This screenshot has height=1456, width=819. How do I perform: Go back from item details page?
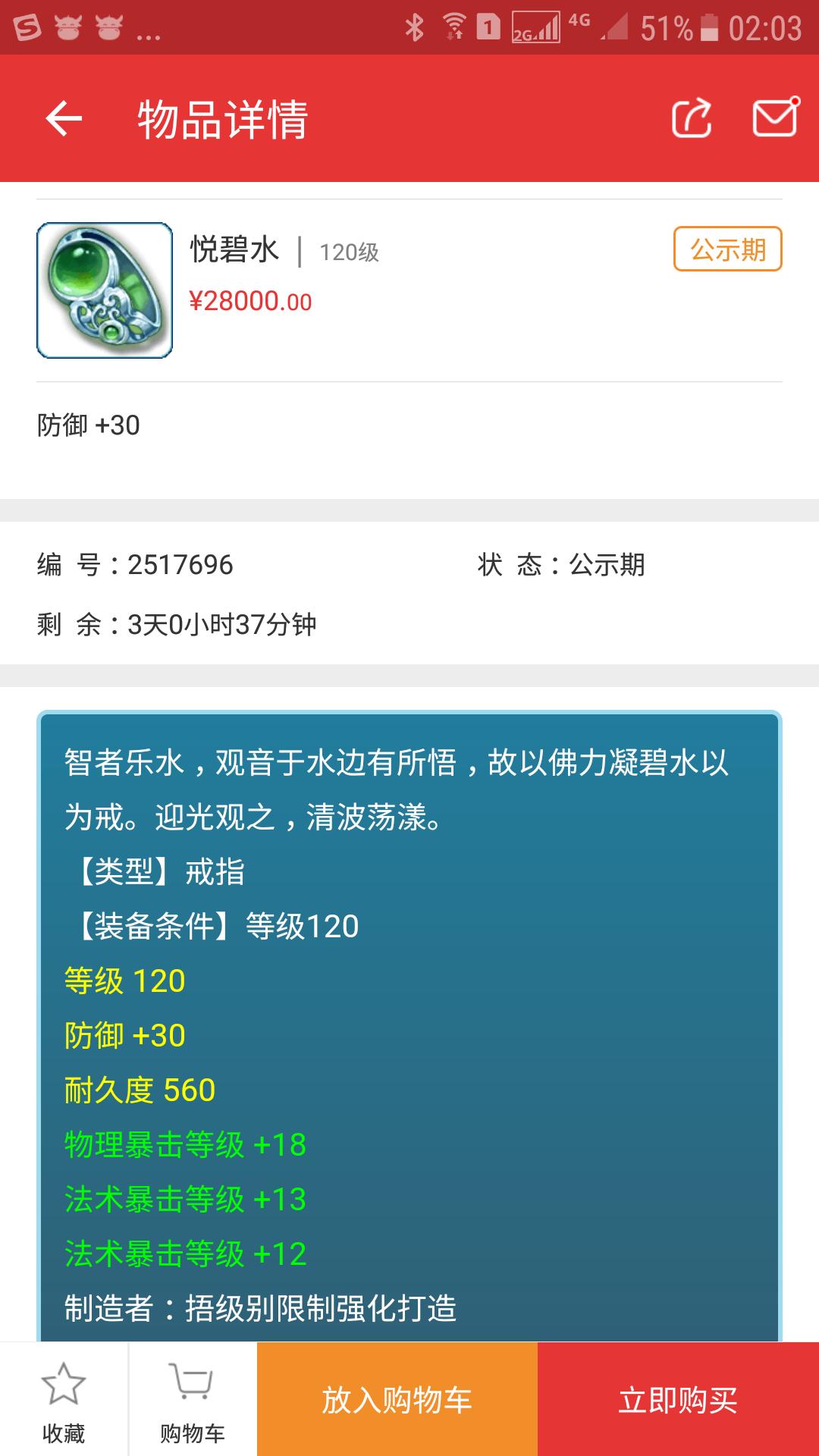(64, 119)
